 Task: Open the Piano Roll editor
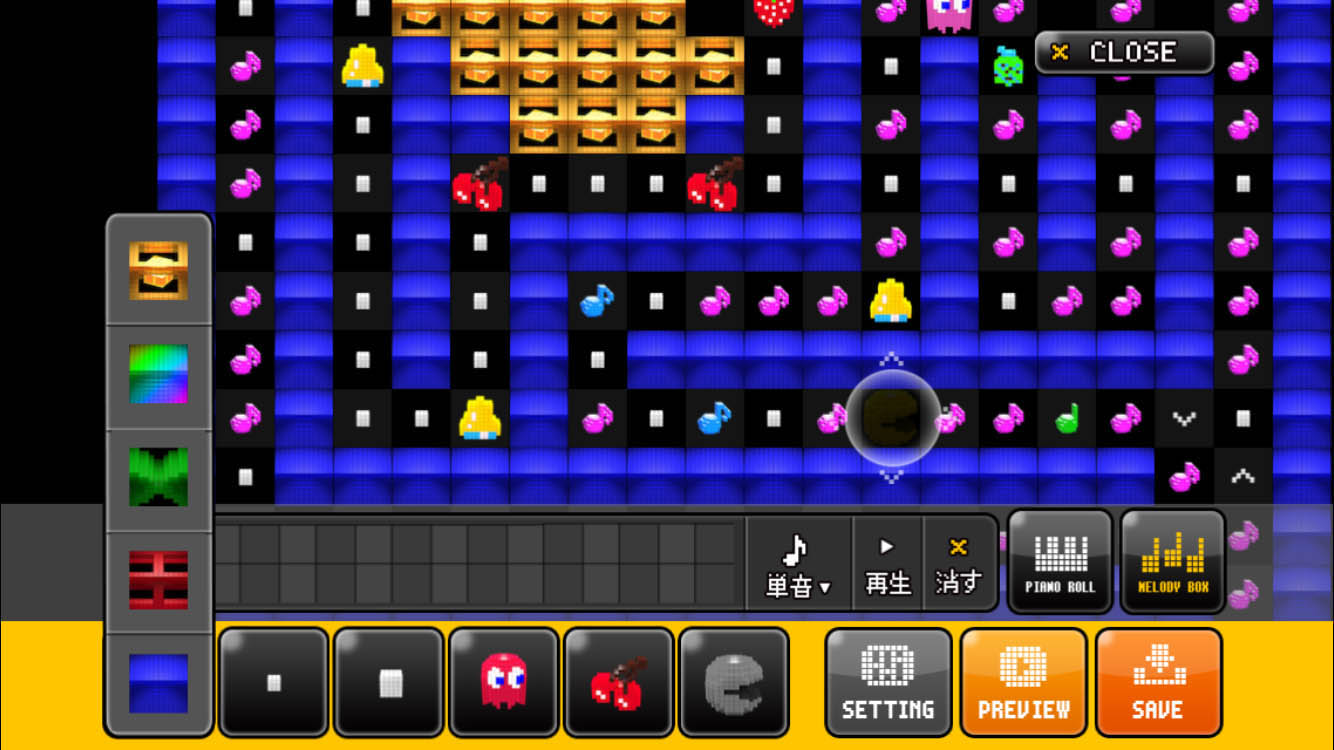[x=1060, y=562]
